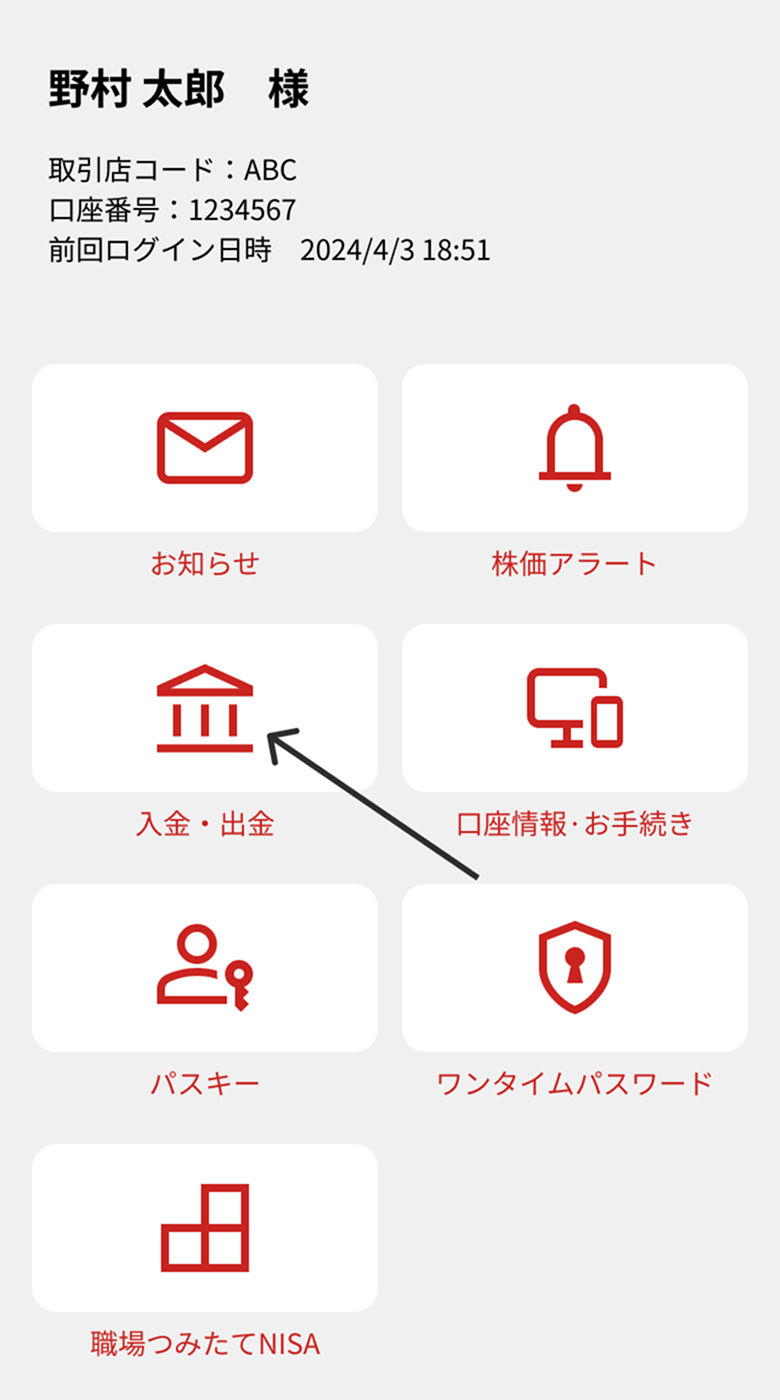Open the お知らせ notifications tile
780x1400 pixels.
pos(205,448)
